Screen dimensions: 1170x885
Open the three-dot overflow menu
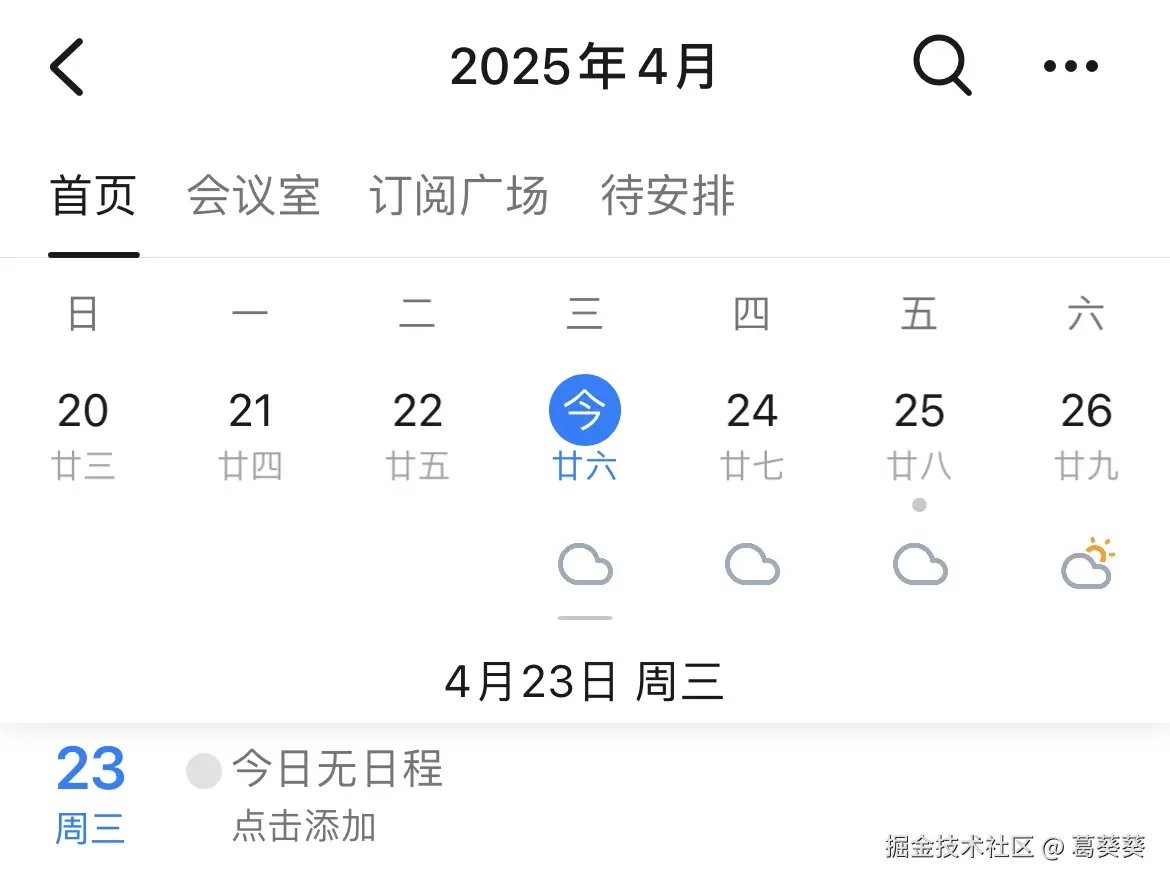point(1070,67)
